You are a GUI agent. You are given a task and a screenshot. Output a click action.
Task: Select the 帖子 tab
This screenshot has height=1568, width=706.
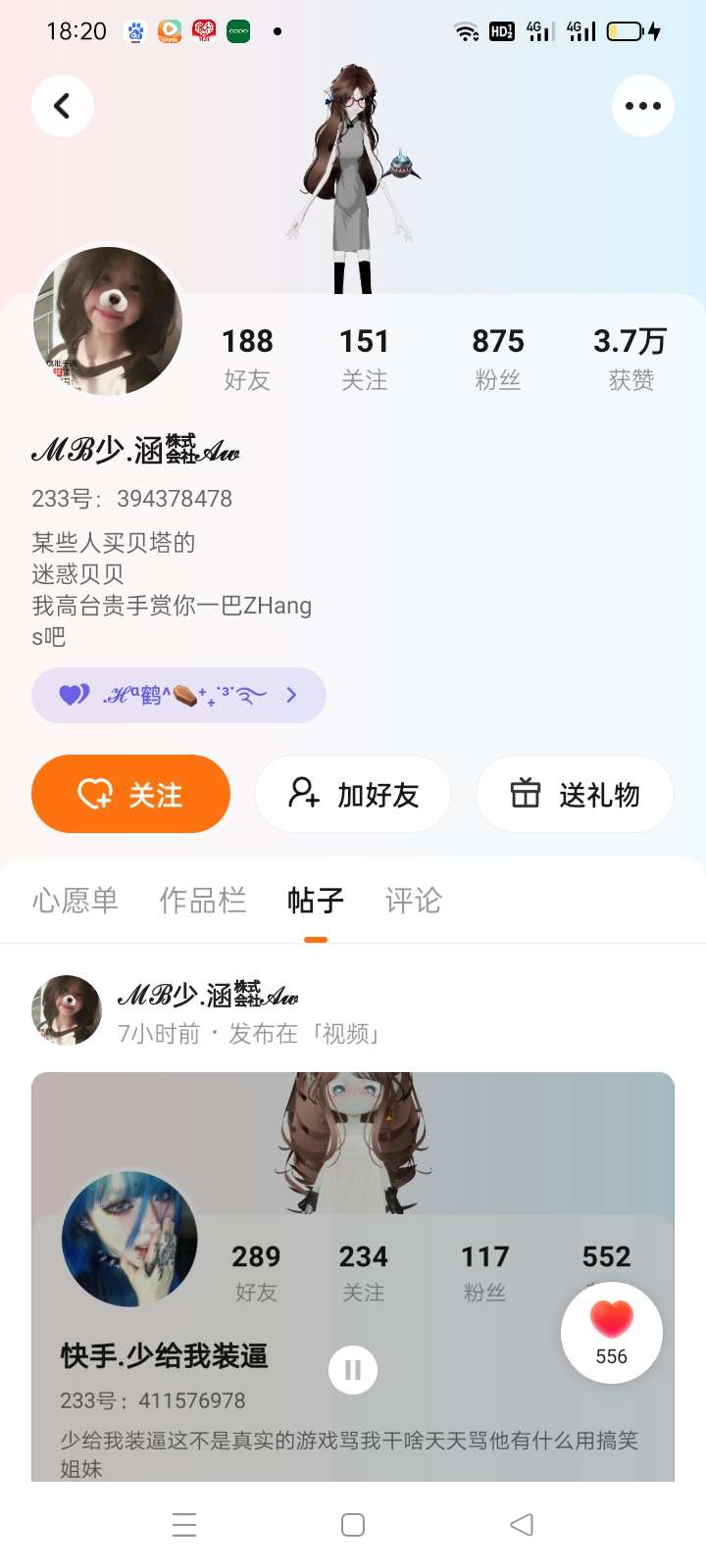316,900
